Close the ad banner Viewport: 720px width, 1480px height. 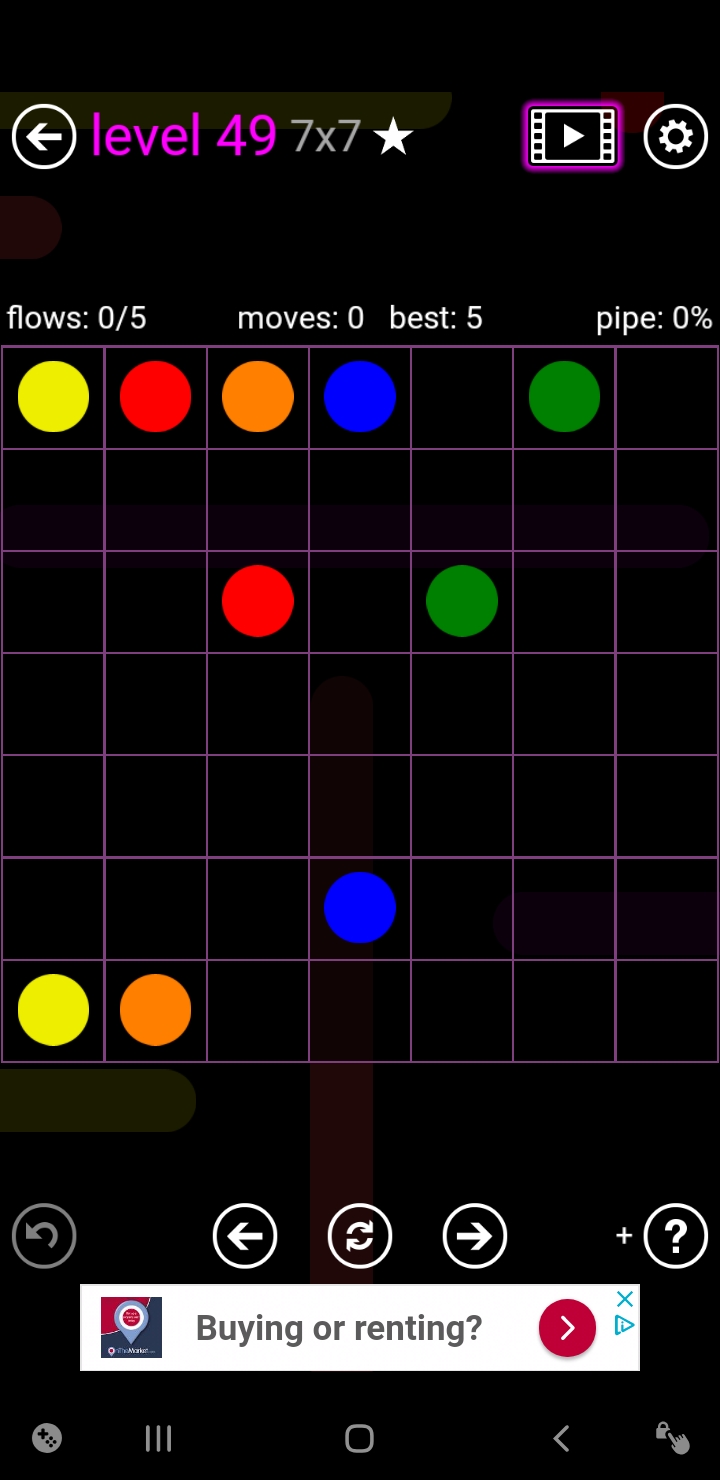(625, 1299)
